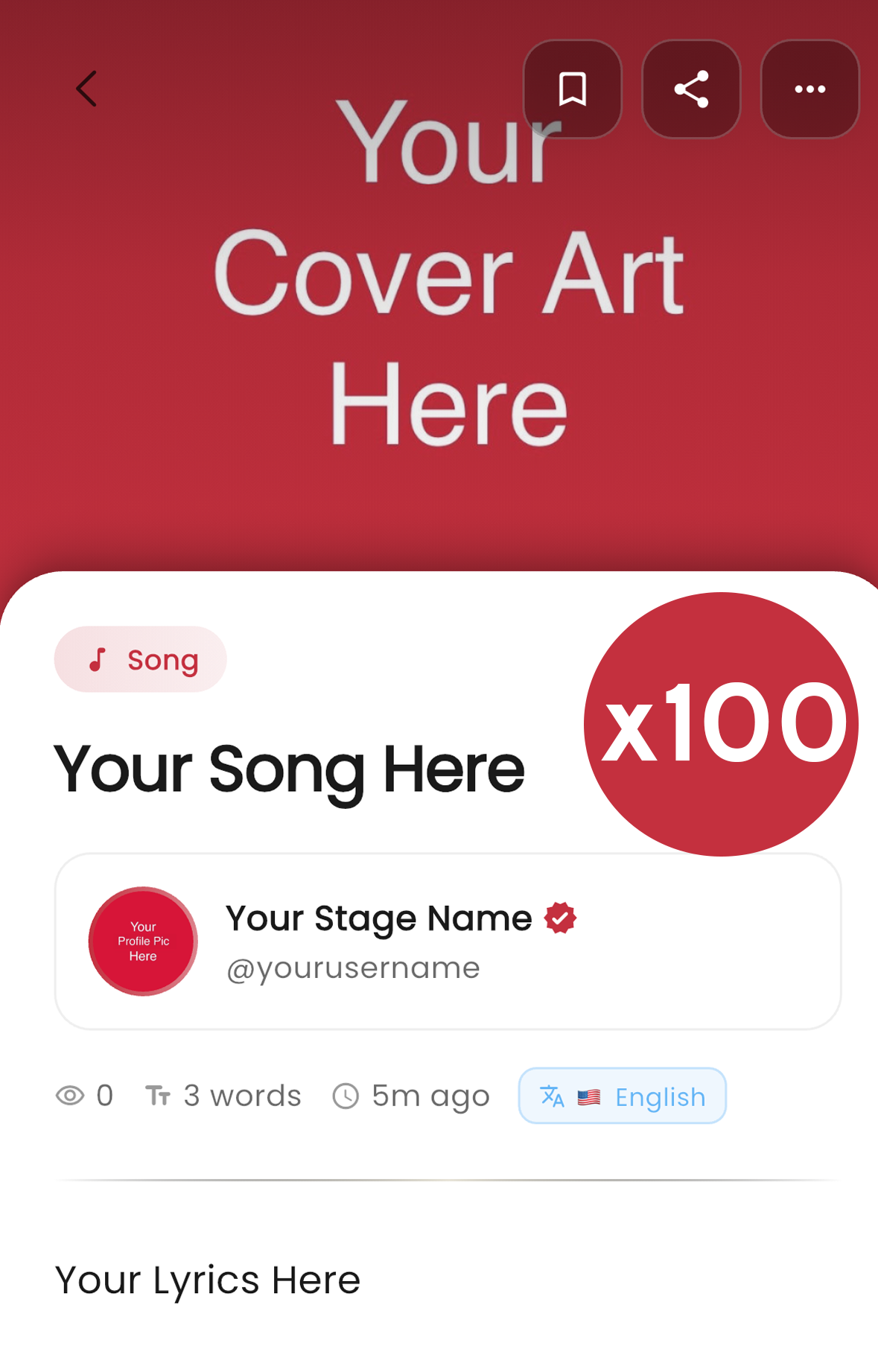878x1372 pixels.
Task: Toggle the x100 multiplier badge
Action: point(722,722)
